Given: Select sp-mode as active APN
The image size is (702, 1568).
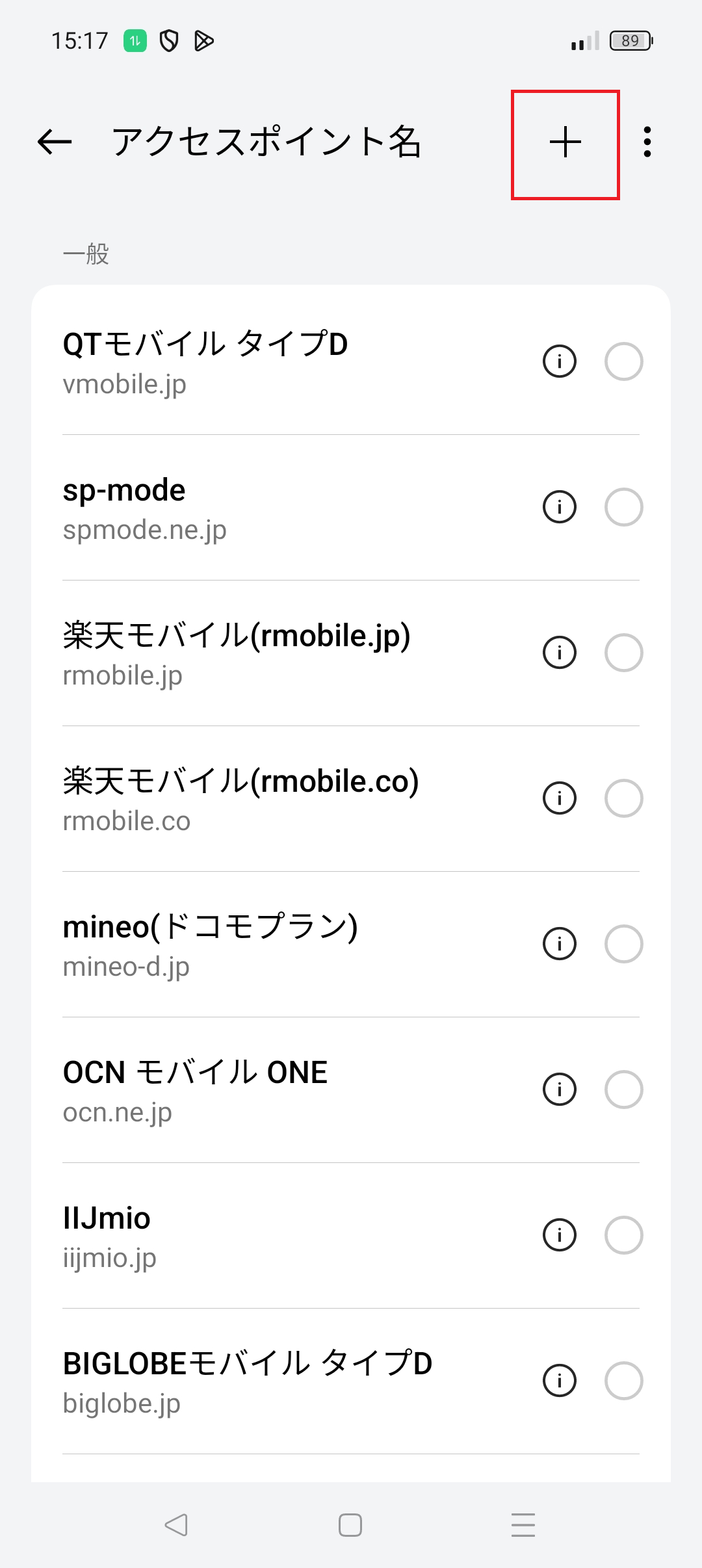Looking at the screenshot, I should pos(623,507).
